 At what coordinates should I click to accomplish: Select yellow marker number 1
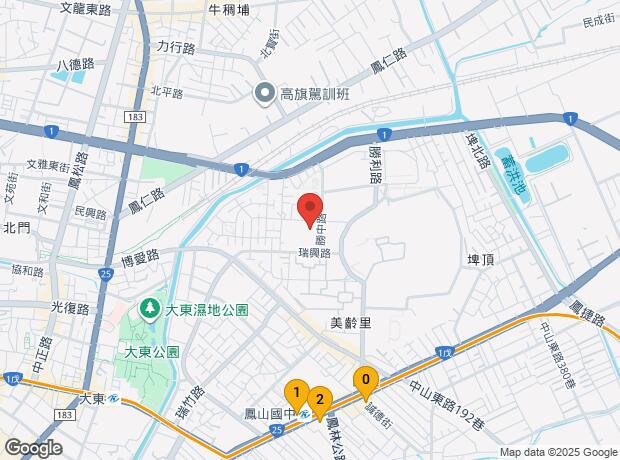(296, 392)
